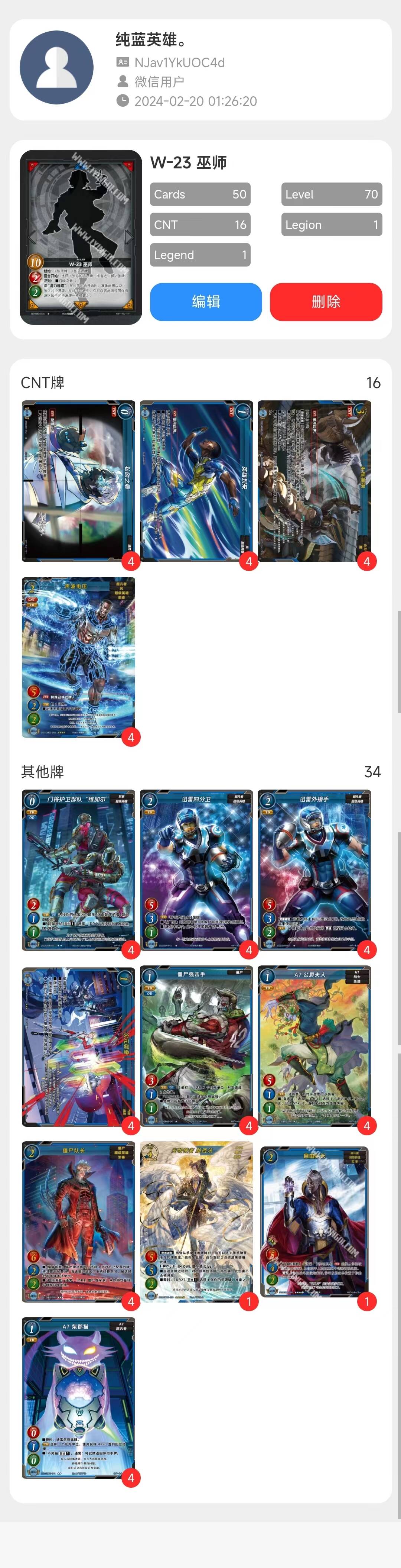The height and width of the screenshot is (1568, 401).
Task: View the 迅雷外接手 card details
Action: coord(314,870)
